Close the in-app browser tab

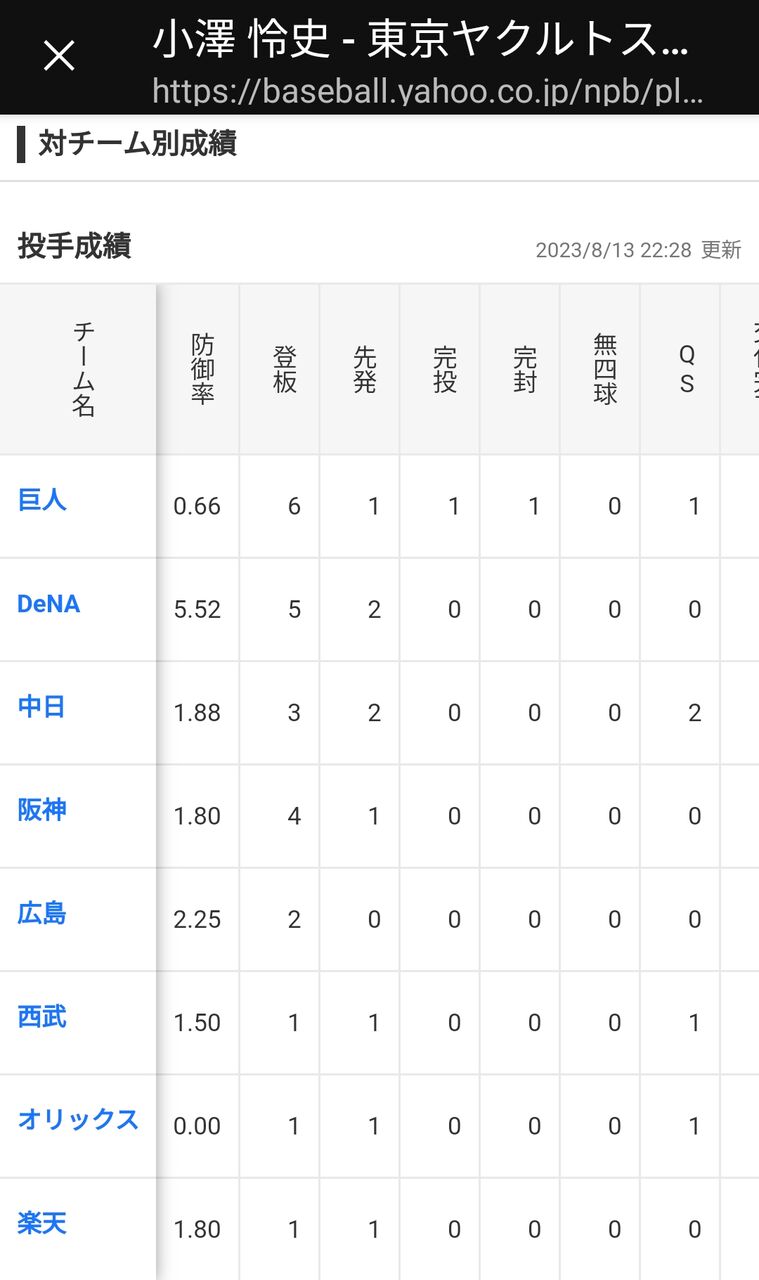point(59,57)
